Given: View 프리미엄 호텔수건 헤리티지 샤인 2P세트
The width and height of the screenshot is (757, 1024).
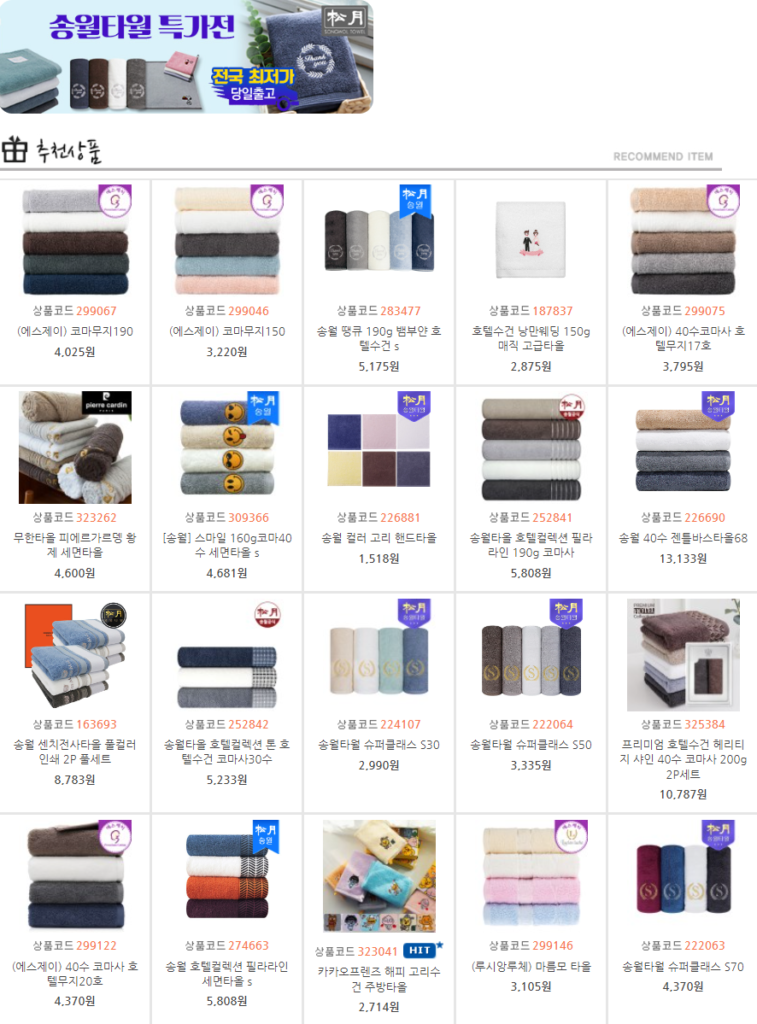Looking at the screenshot, I should point(682,654).
